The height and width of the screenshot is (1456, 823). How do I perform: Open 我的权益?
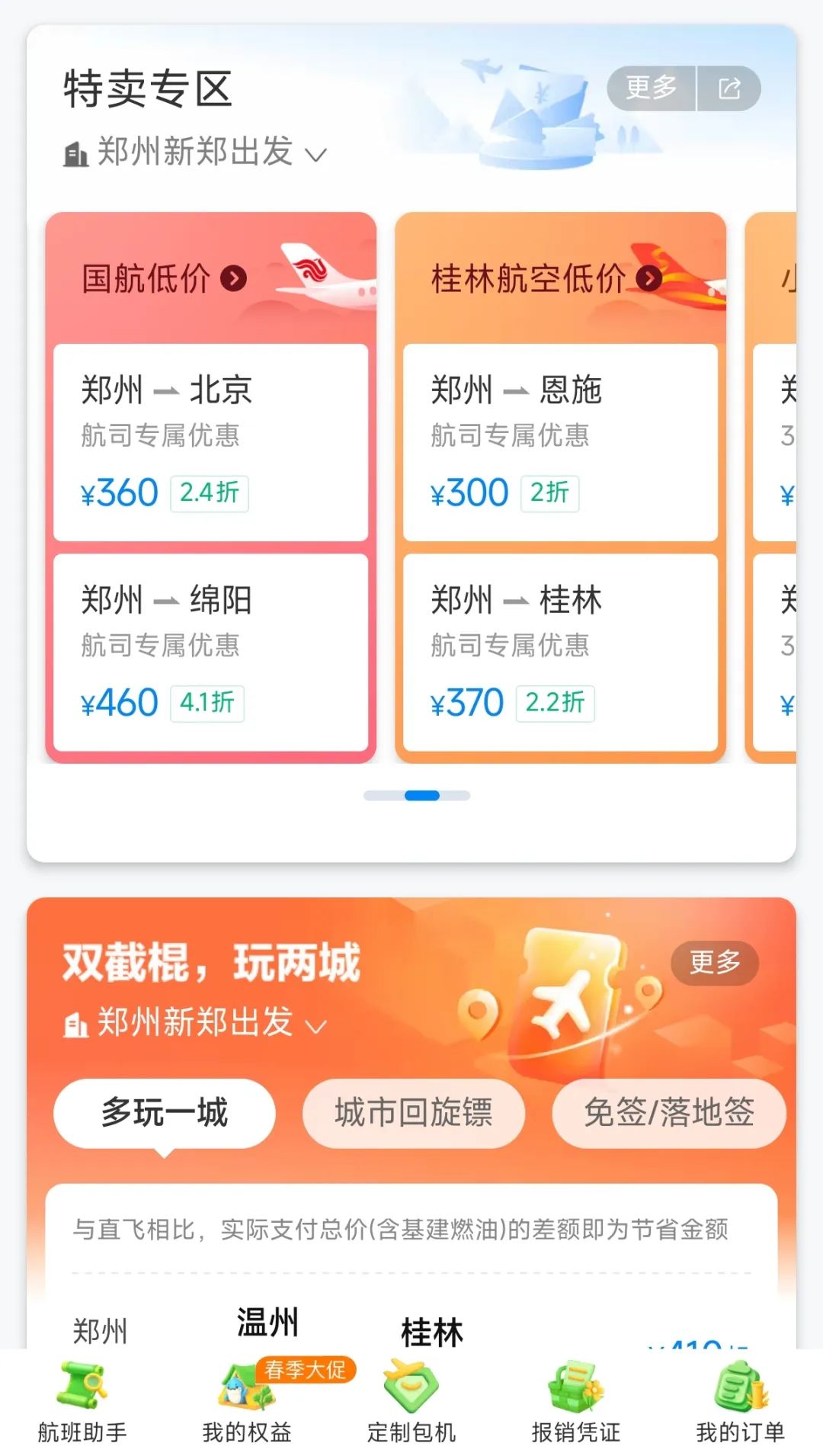[x=247, y=1403]
